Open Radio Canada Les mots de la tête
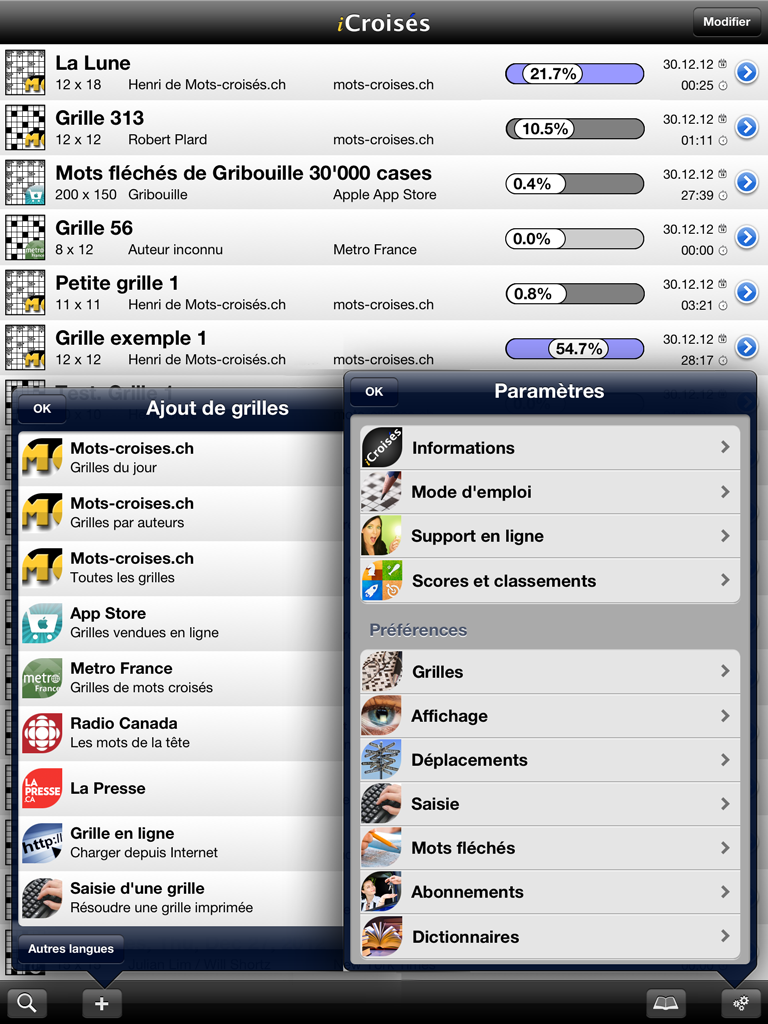The height and width of the screenshot is (1024, 768). click(180, 733)
